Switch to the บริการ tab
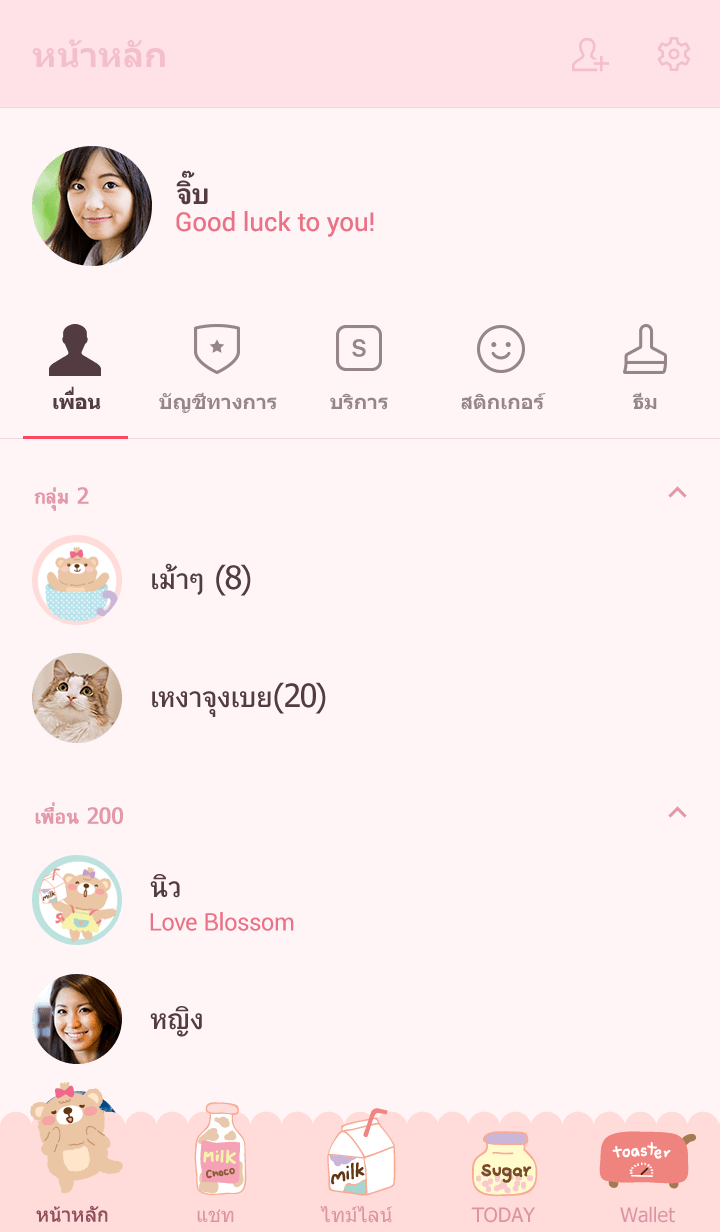Image resolution: width=720 pixels, height=1232 pixels. (358, 369)
